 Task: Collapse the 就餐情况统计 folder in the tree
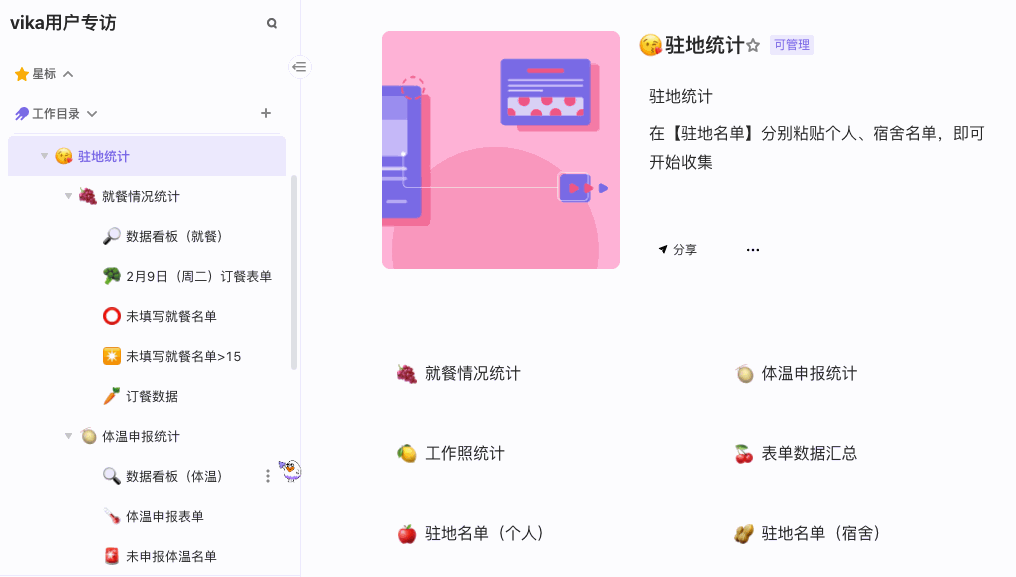pos(68,196)
